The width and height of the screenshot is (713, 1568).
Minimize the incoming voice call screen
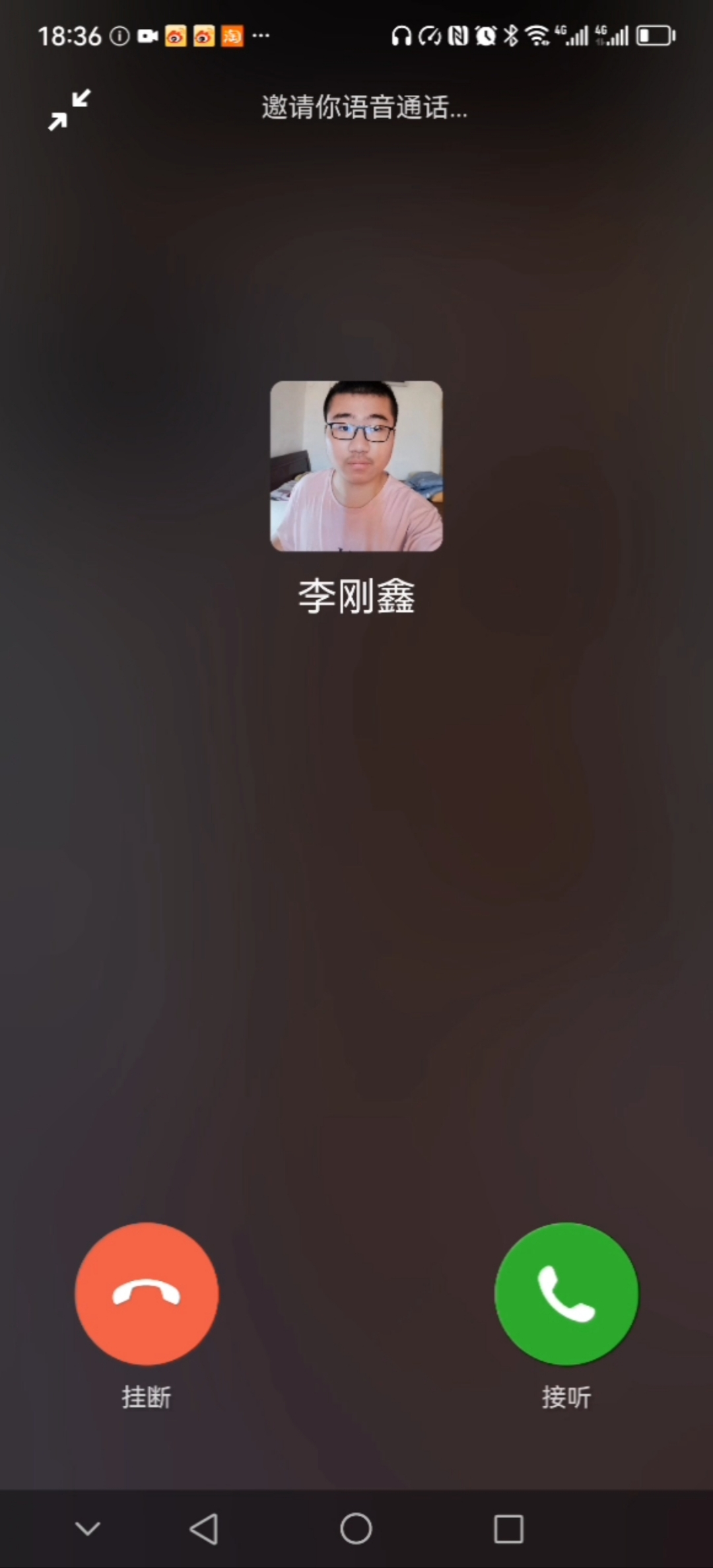tap(69, 110)
